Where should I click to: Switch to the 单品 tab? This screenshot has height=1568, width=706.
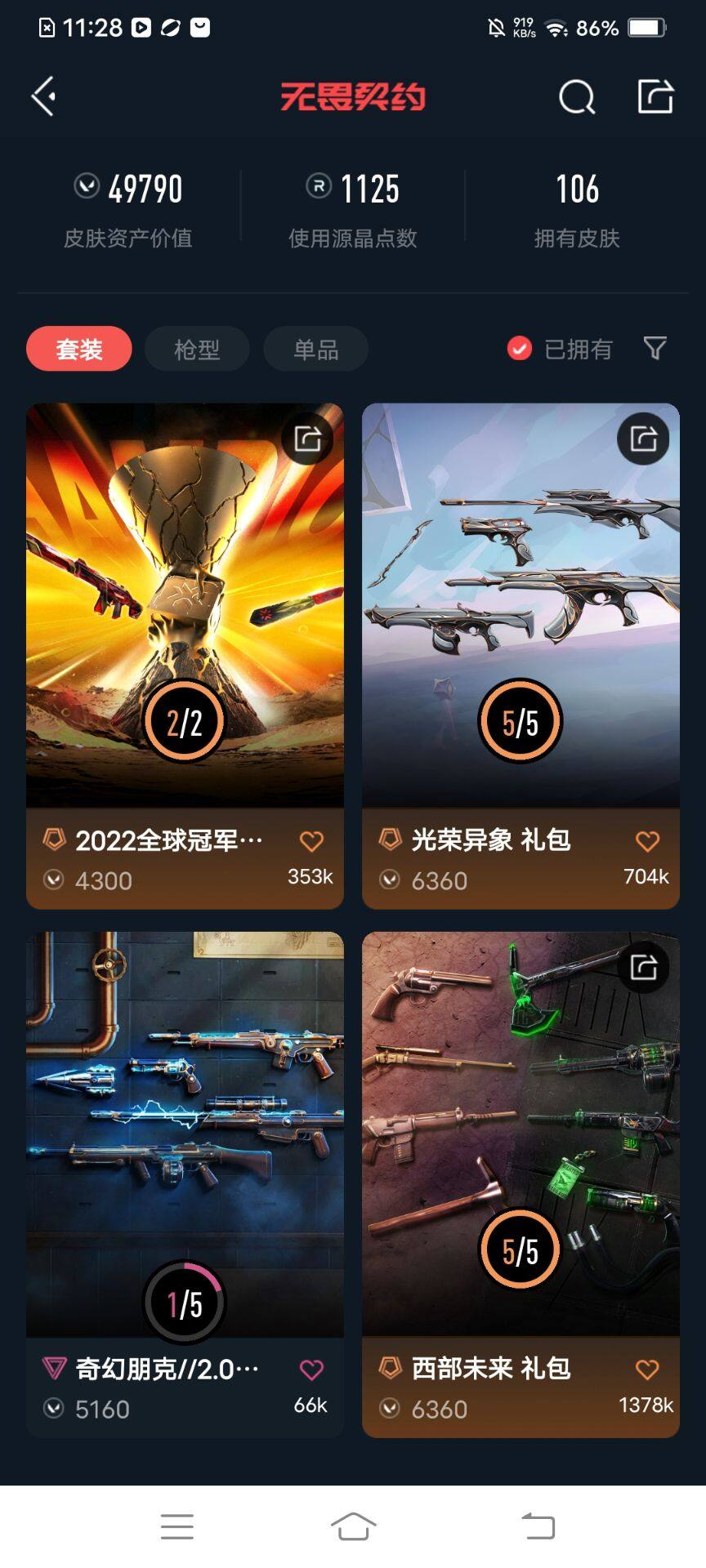(x=315, y=350)
